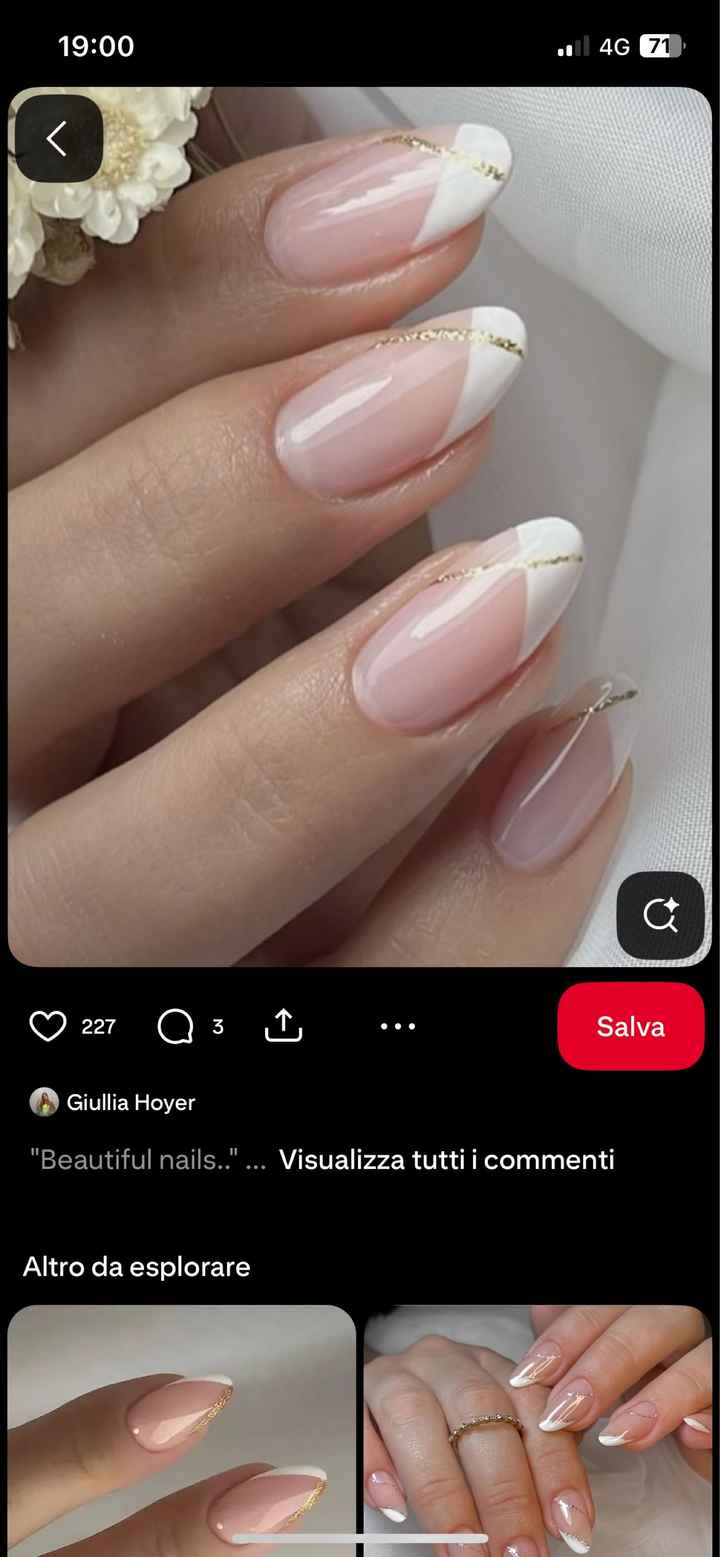Share this pin
This screenshot has height=1557, width=720.
coord(283,1026)
